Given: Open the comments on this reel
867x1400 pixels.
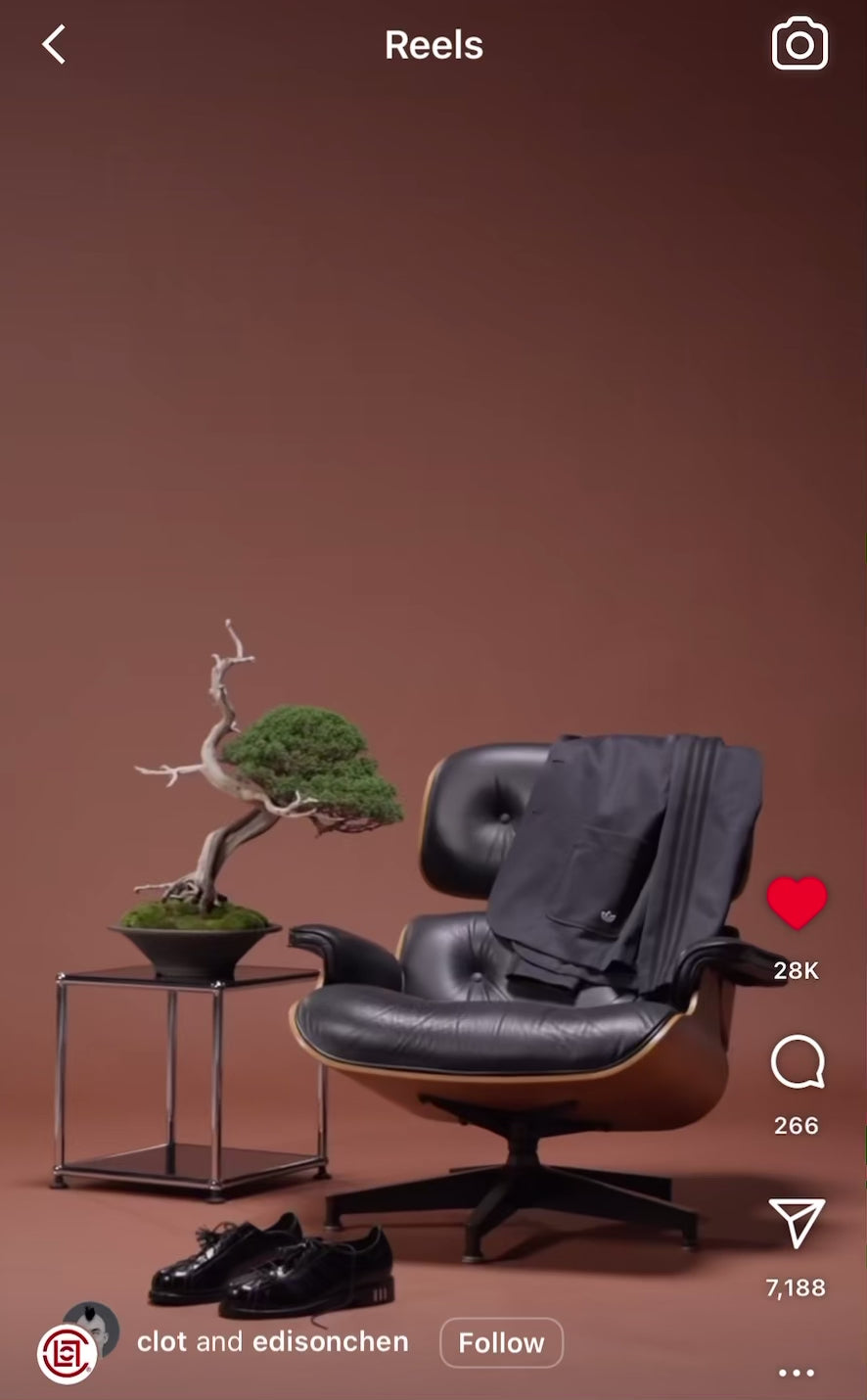Looking at the screenshot, I should pyautogui.click(x=797, y=1062).
